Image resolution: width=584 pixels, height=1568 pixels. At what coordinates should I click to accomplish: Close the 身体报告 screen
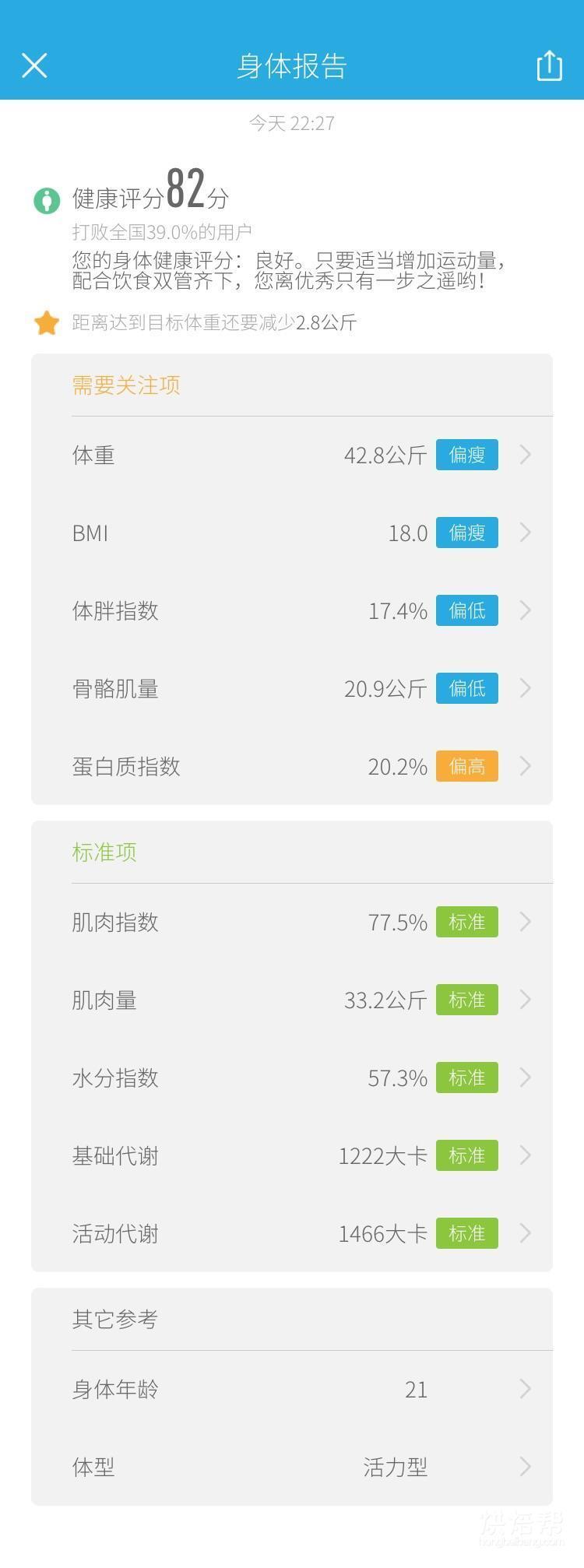[x=35, y=66]
